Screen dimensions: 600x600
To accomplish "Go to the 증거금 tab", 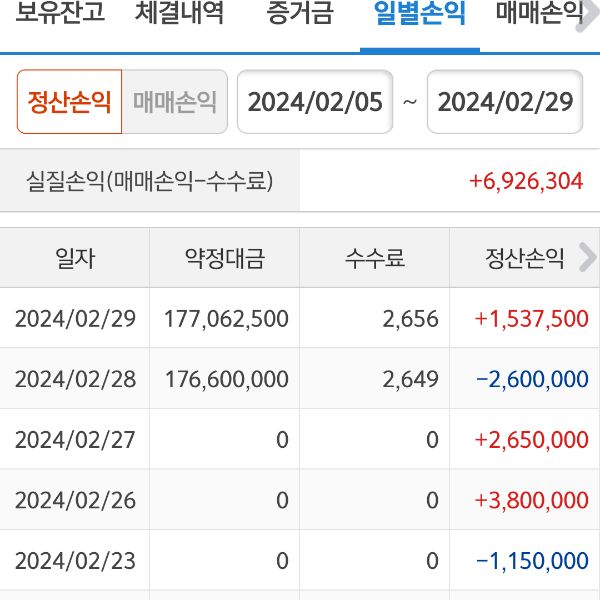I will (300, 14).
